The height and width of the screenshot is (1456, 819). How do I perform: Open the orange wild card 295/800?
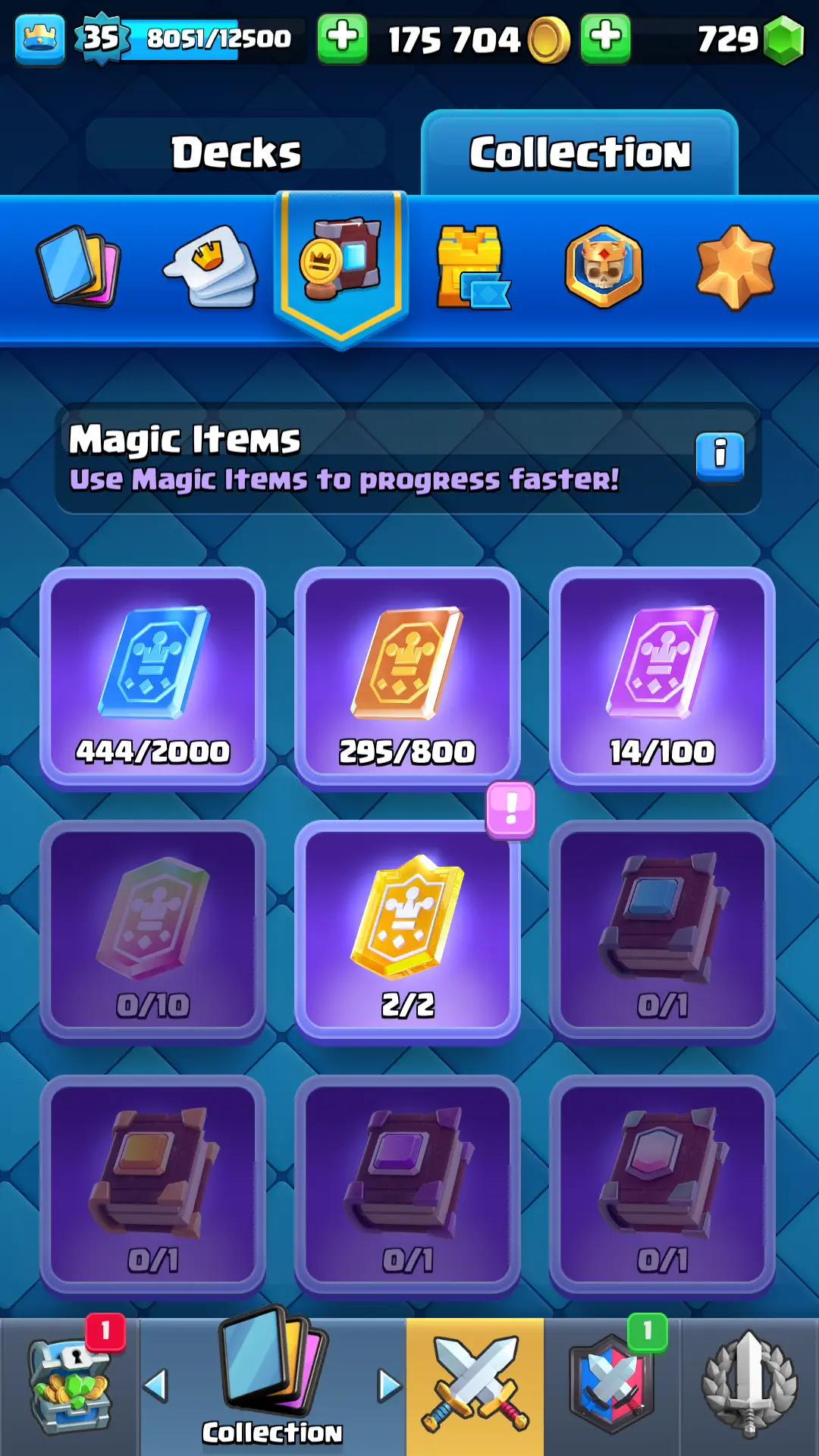[x=407, y=677]
